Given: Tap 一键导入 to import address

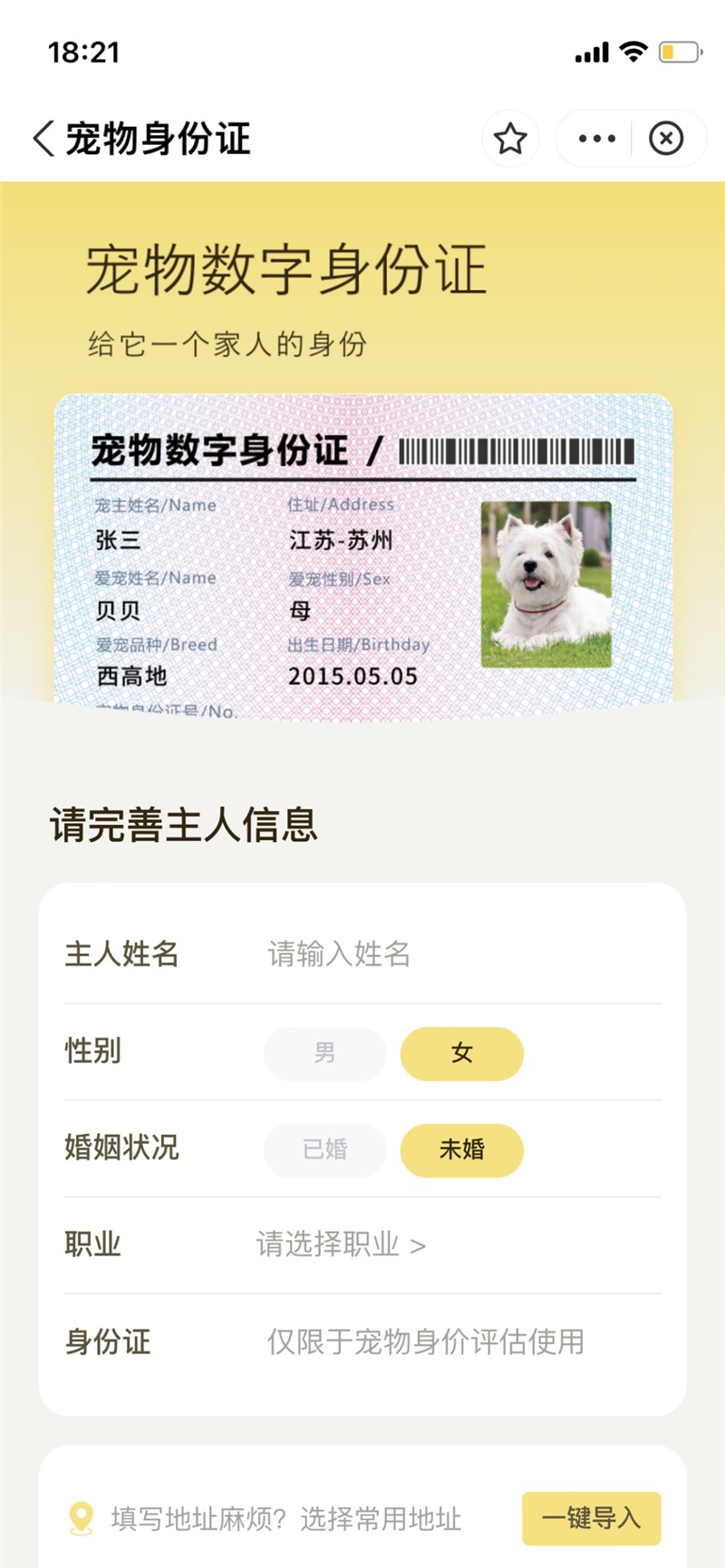Looking at the screenshot, I should click(x=591, y=1518).
